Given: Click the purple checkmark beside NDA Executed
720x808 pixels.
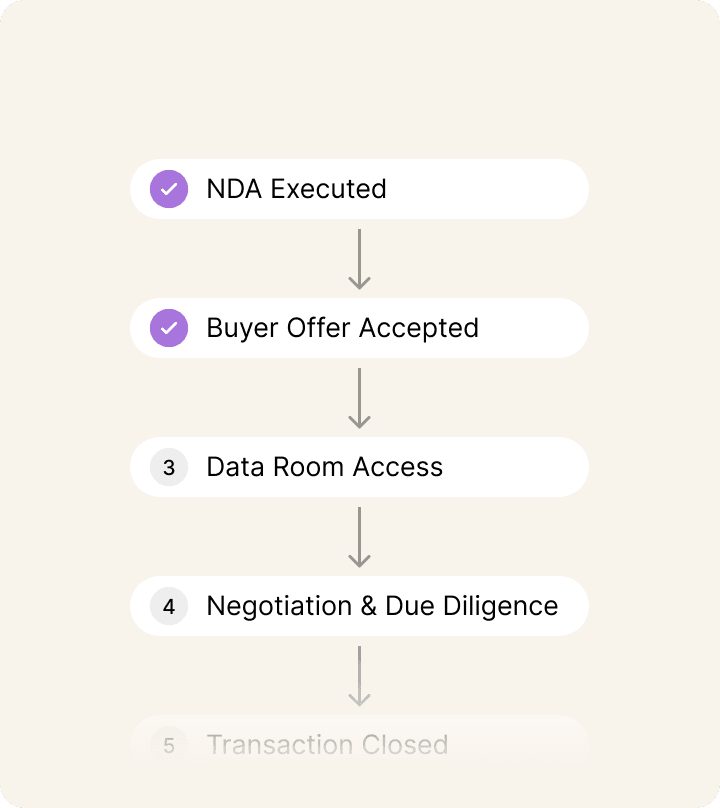Looking at the screenshot, I should tap(167, 188).
